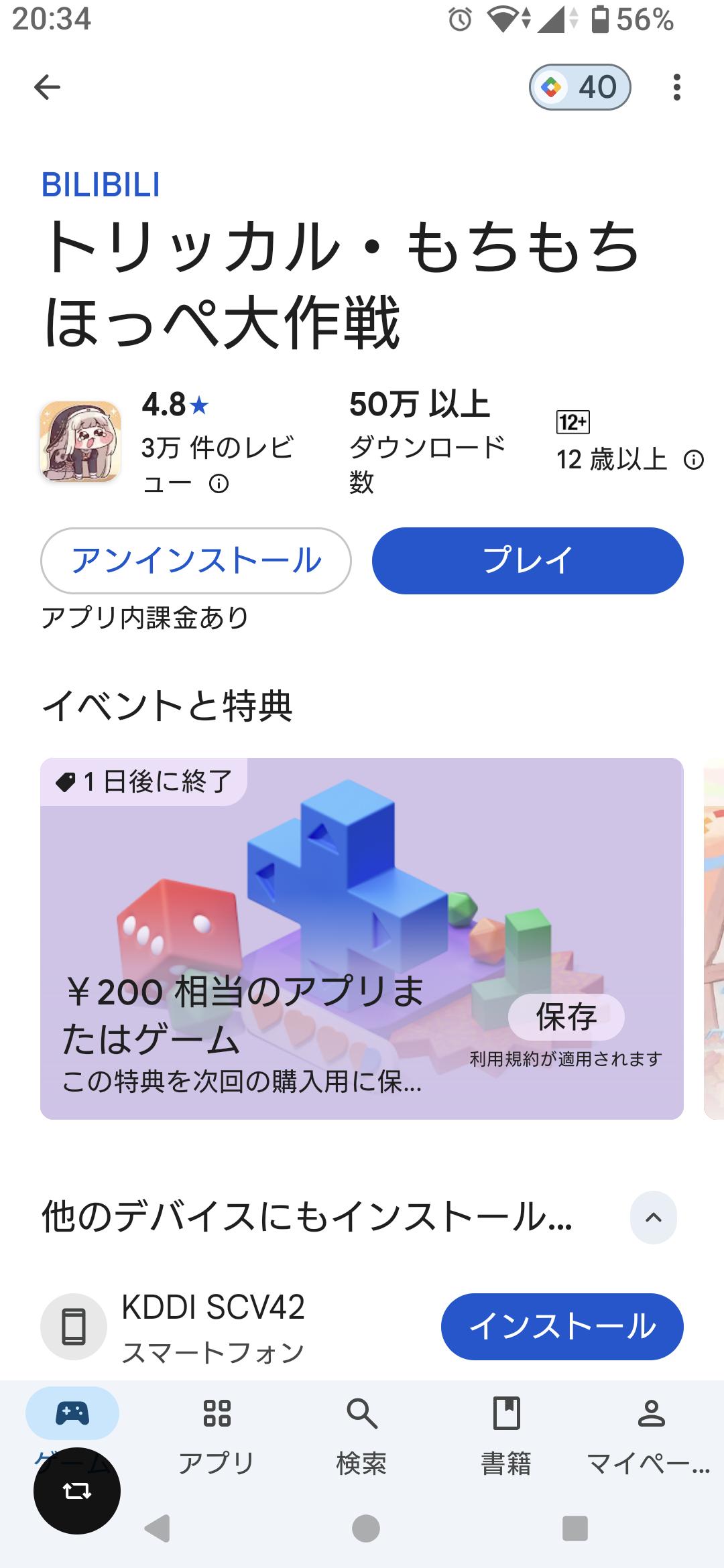Screen dimensions: 724x1568
Task: Switch to the アプリ tab
Action: tap(217, 1434)
